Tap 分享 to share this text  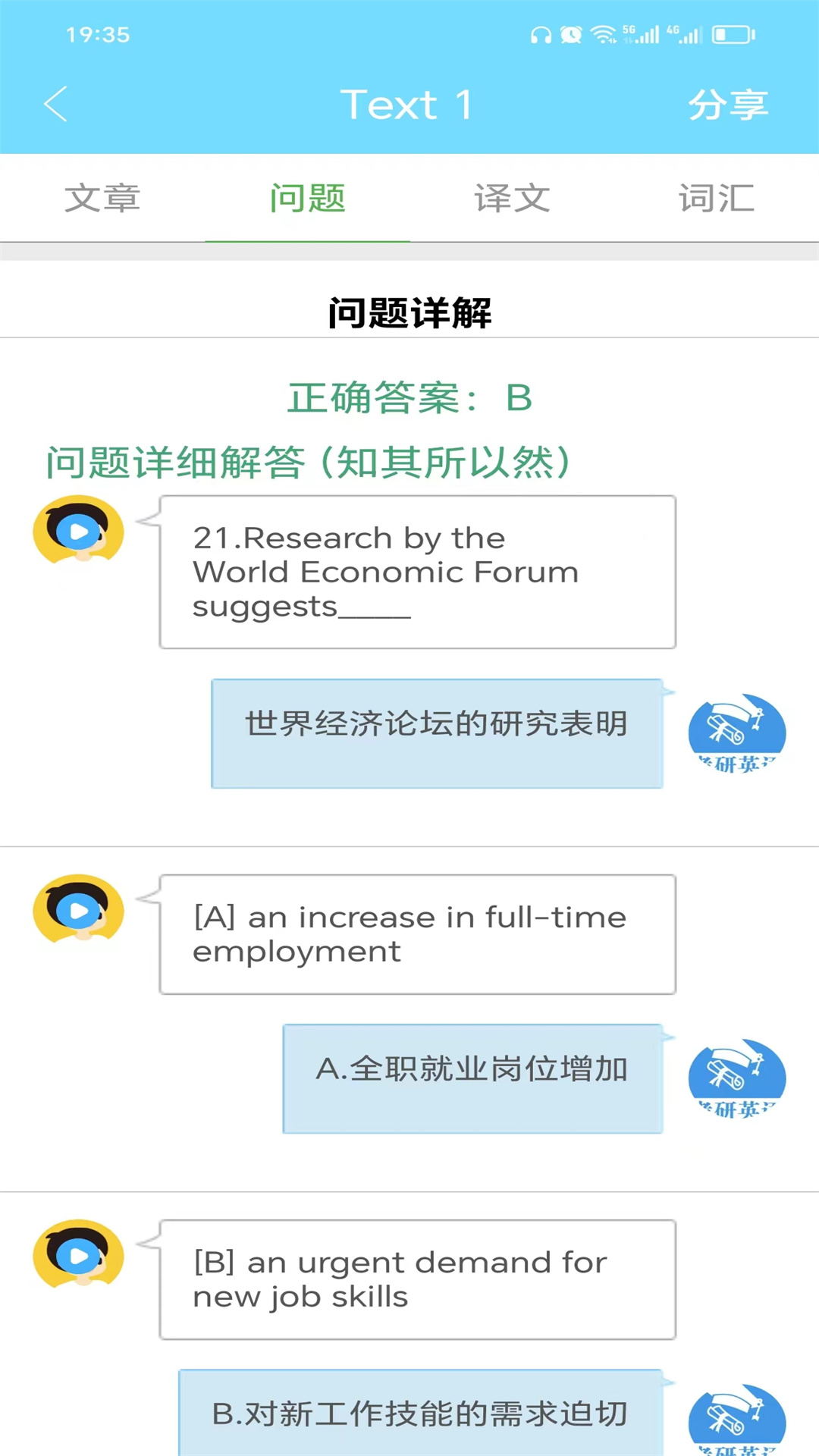point(730,104)
